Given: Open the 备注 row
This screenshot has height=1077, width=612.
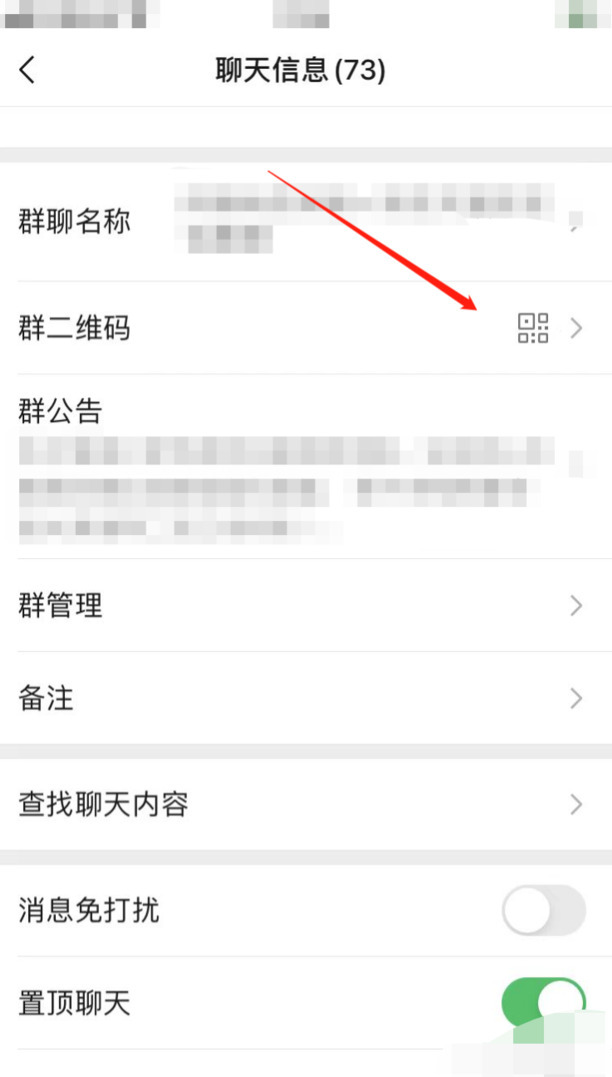Looking at the screenshot, I should (x=306, y=698).
